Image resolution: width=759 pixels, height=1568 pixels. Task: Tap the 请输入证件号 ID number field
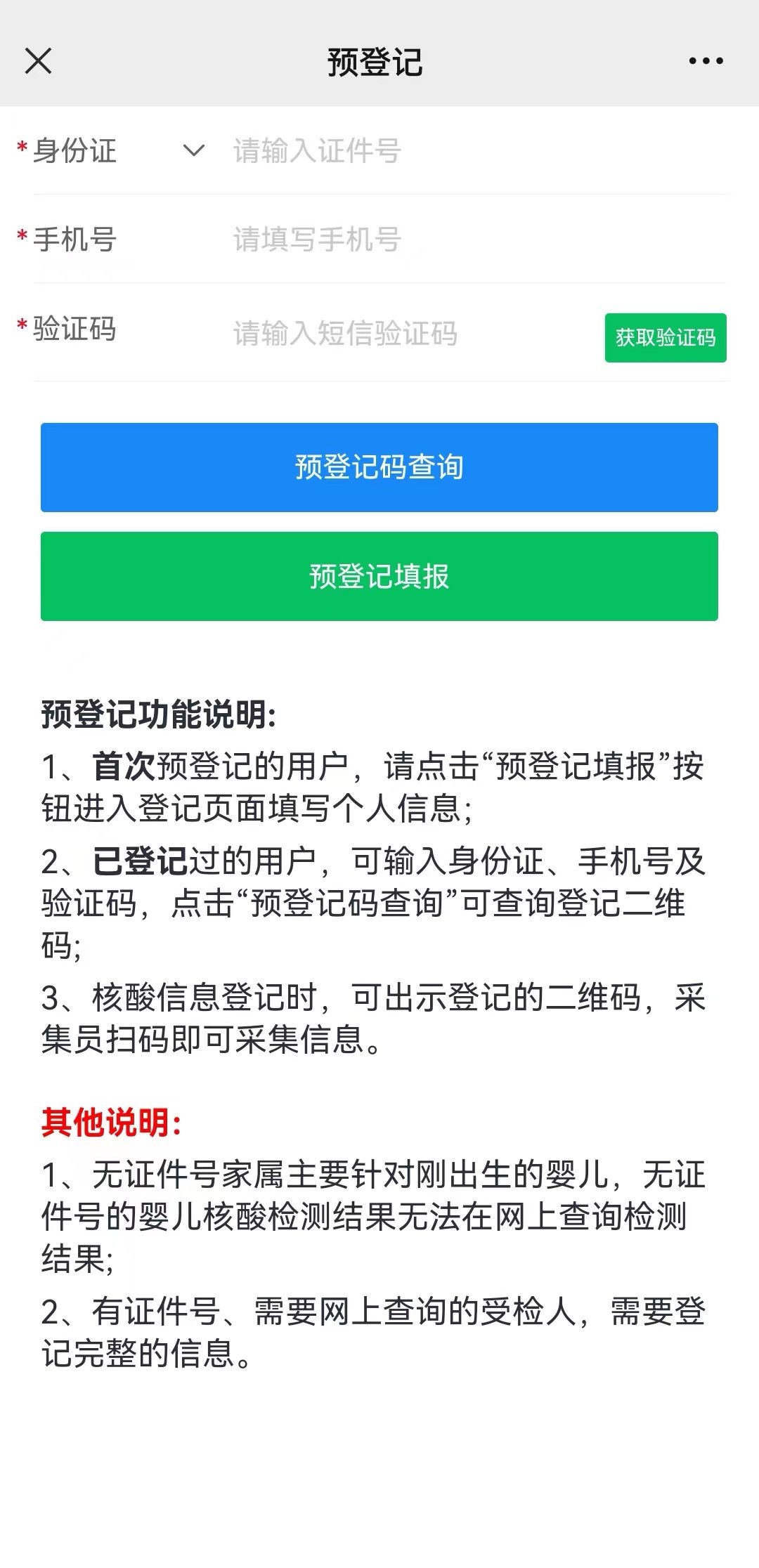pyautogui.click(x=479, y=150)
